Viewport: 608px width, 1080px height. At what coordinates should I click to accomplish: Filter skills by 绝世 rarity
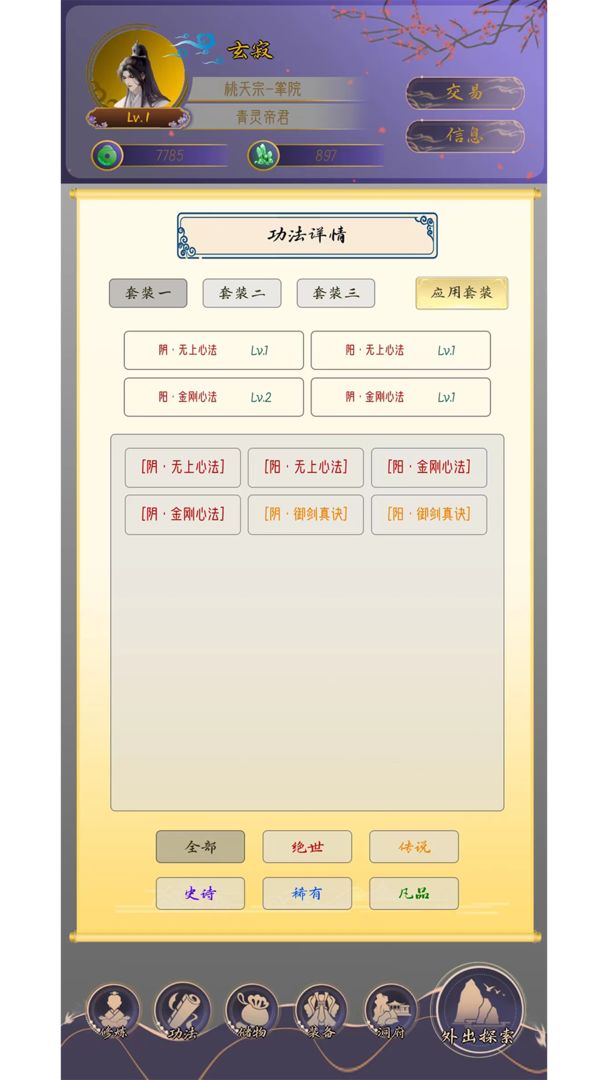307,846
